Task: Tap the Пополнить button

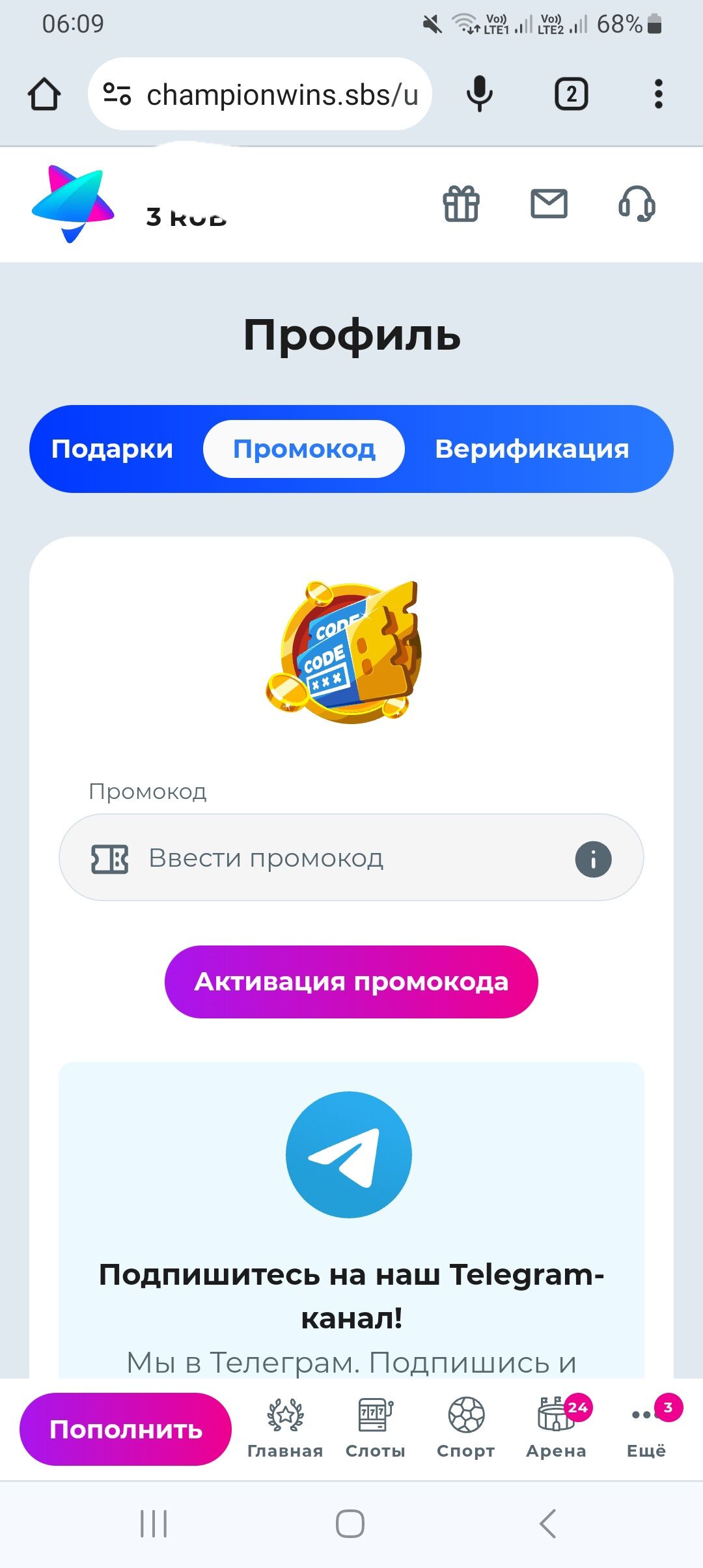Action: tap(126, 1429)
